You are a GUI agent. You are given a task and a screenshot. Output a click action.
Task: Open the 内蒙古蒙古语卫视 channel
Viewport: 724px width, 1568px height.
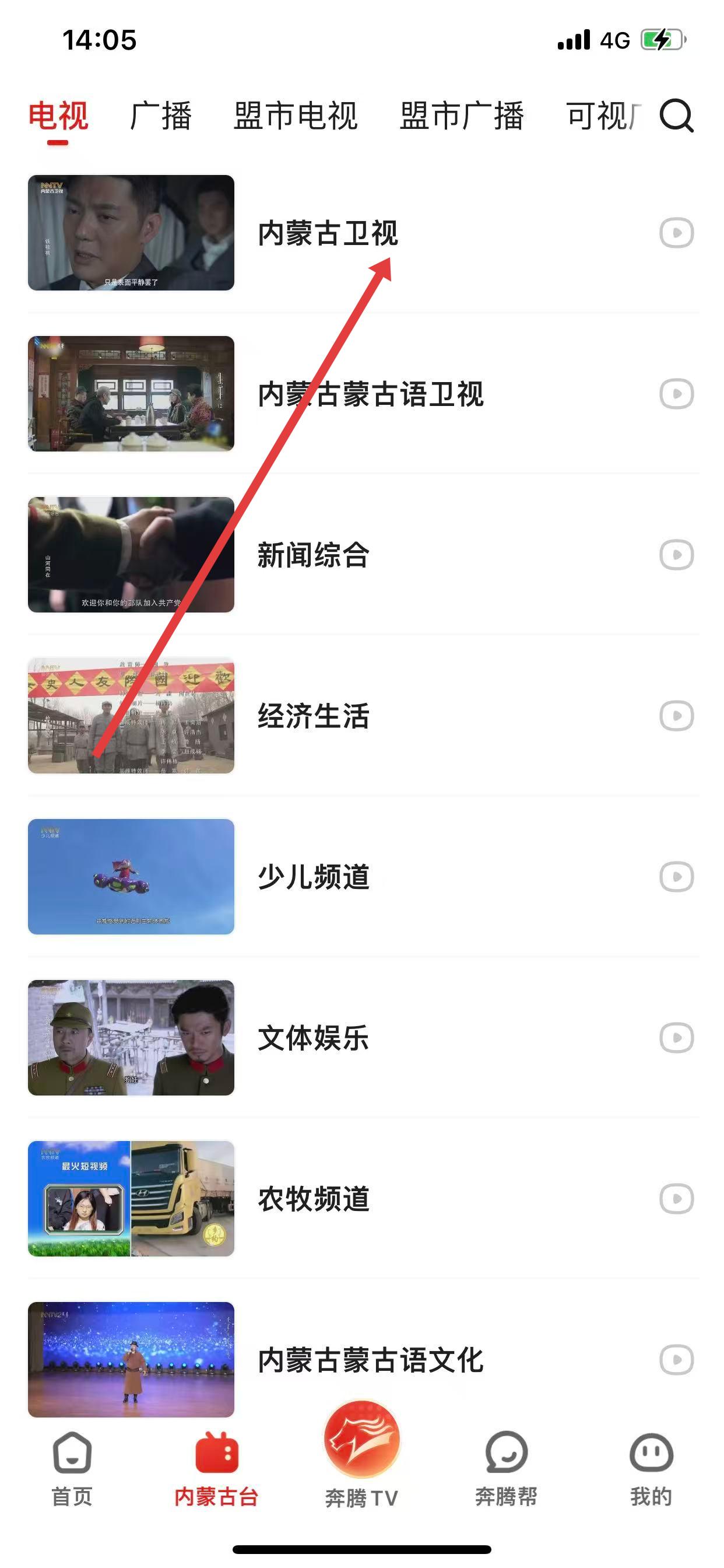(x=370, y=394)
